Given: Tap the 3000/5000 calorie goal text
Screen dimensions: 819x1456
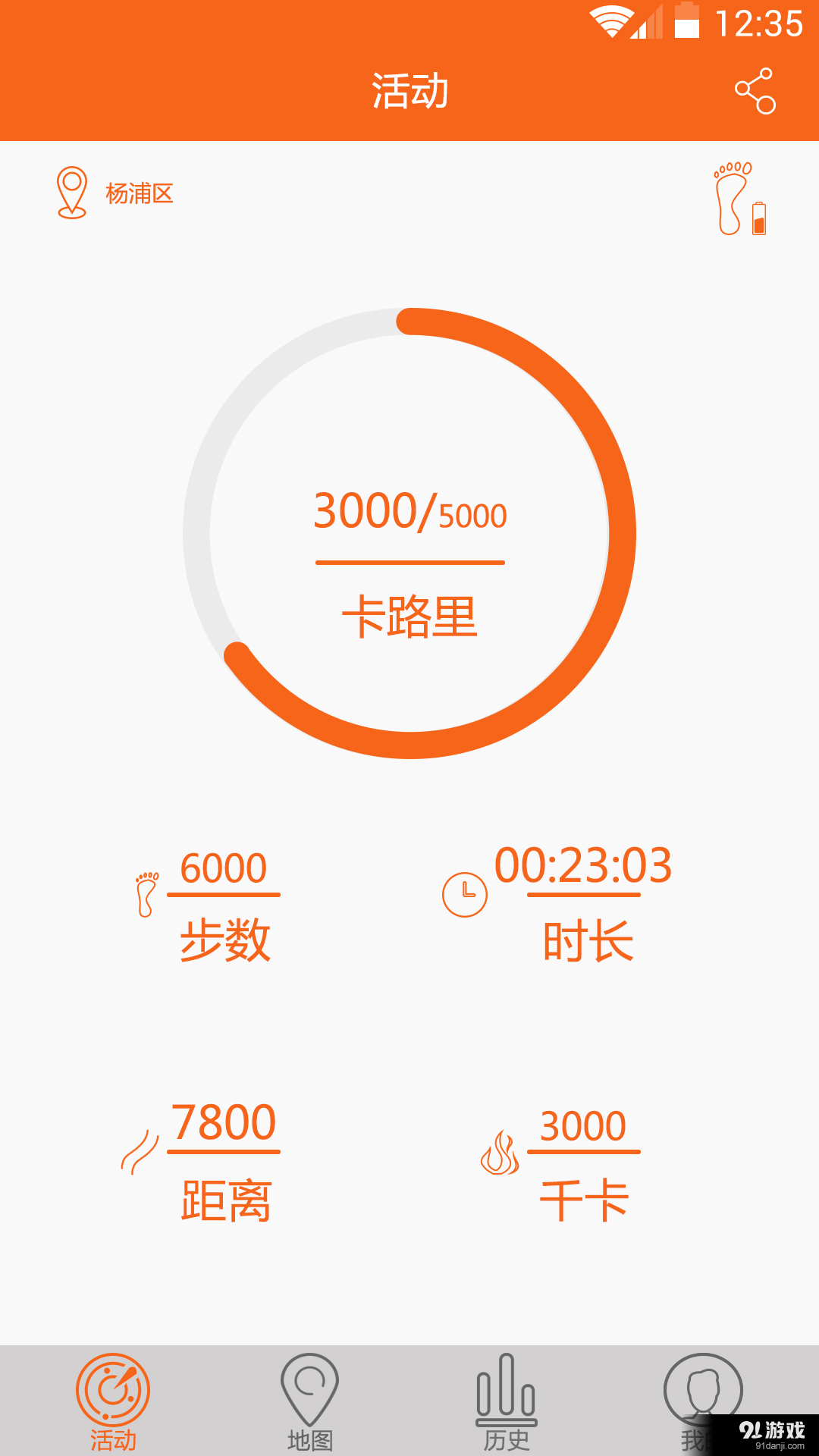Looking at the screenshot, I should click(x=409, y=513).
